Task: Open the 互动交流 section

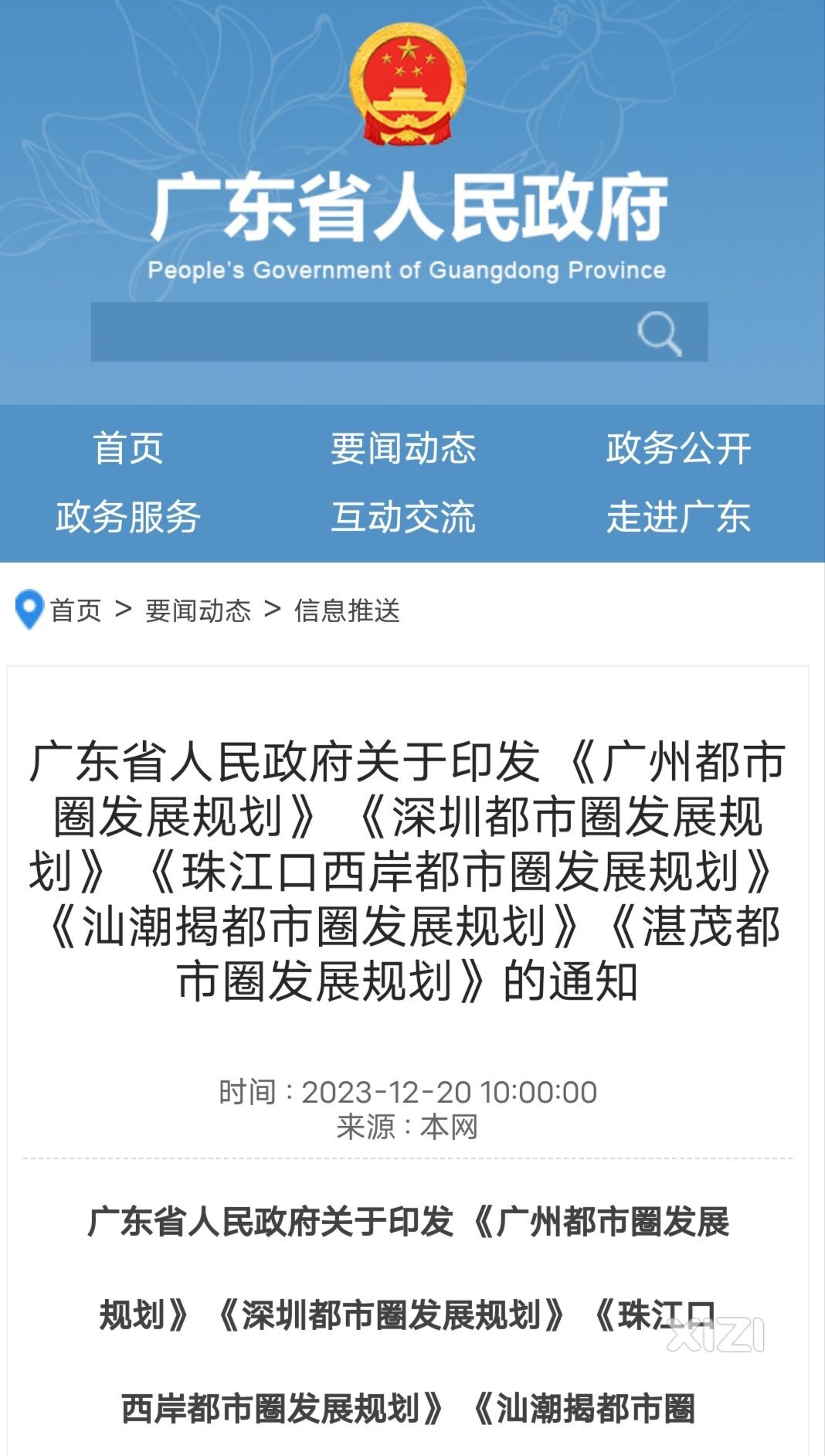Action: point(403,516)
